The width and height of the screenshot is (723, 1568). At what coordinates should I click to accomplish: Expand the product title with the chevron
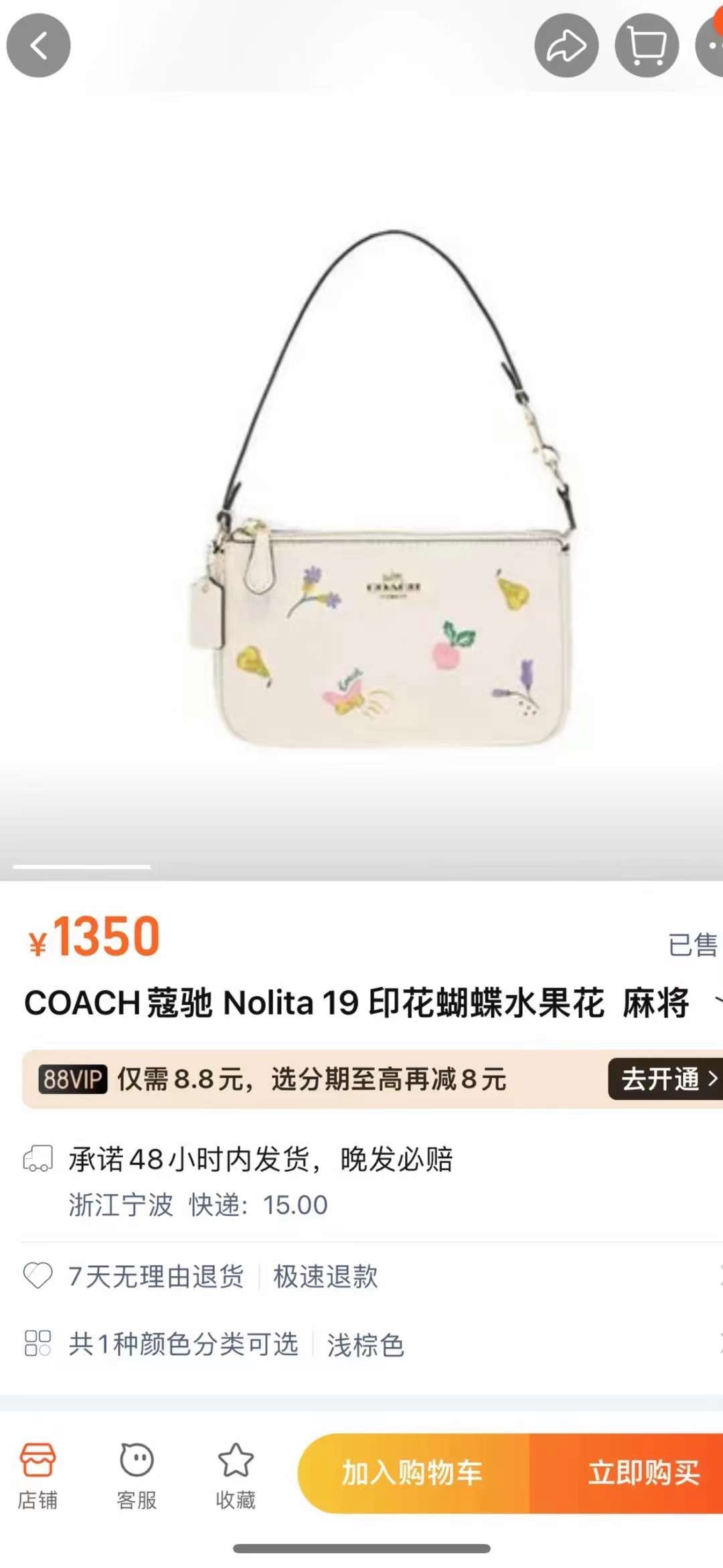point(716,1002)
